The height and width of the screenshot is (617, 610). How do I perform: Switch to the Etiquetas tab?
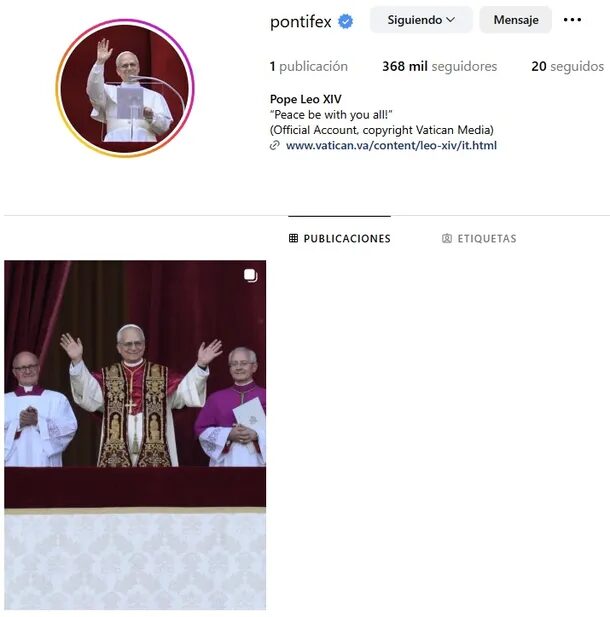click(x=479, y=239)
